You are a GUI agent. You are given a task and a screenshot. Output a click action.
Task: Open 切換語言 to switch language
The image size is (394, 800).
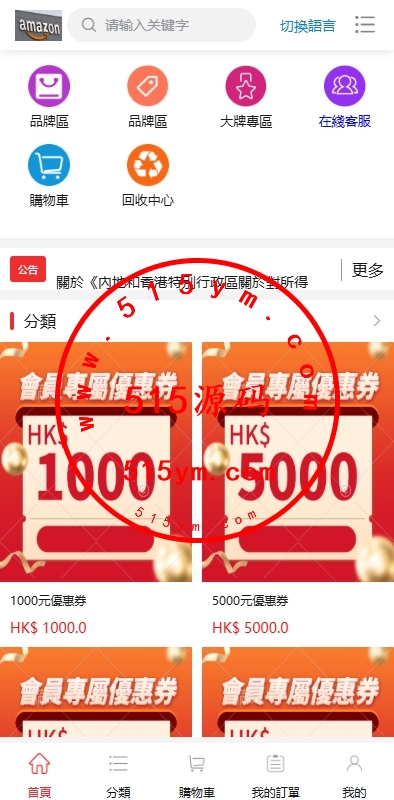pyautogui.click(x=308, y=26)
